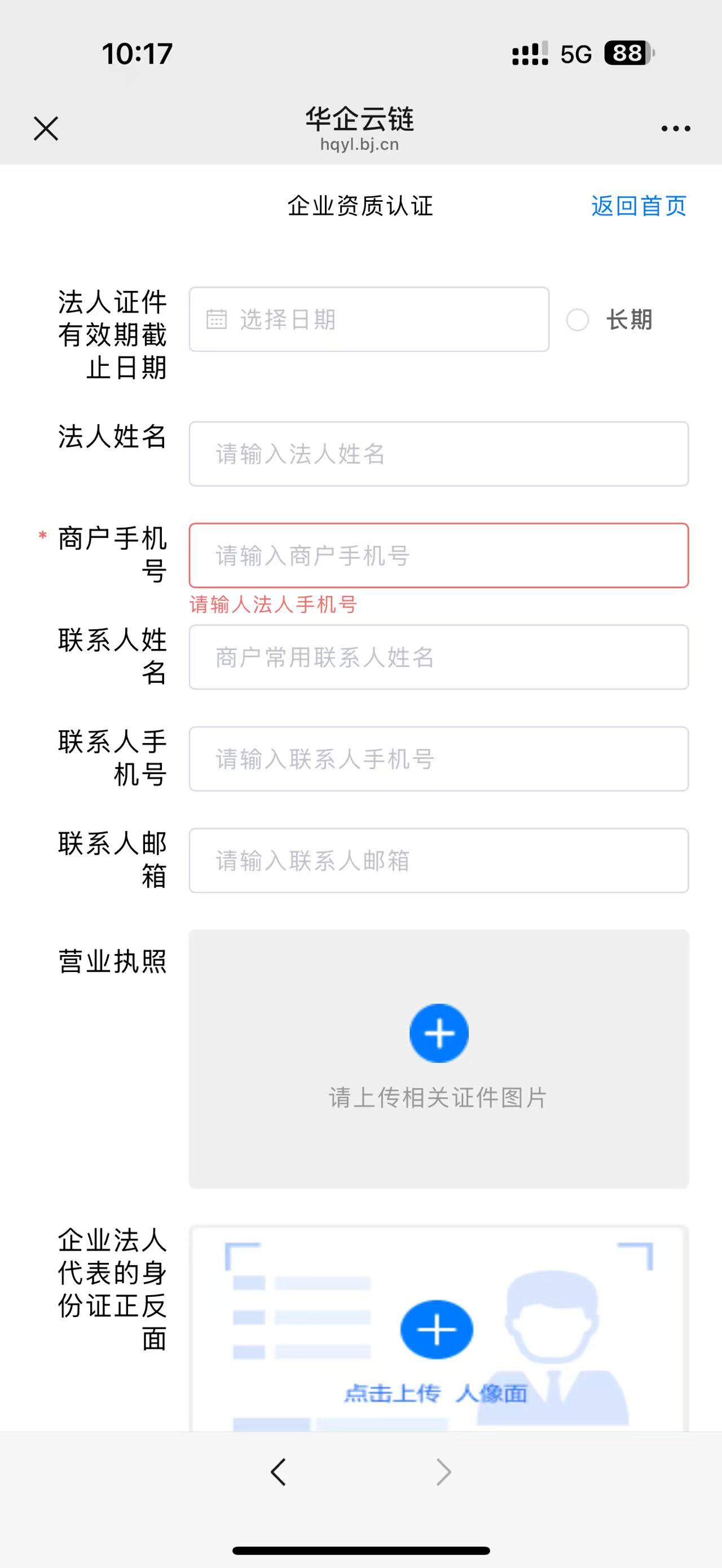Click the 返回首页 link
This screenshot has height=1568, width=722.
pos(638,206)
